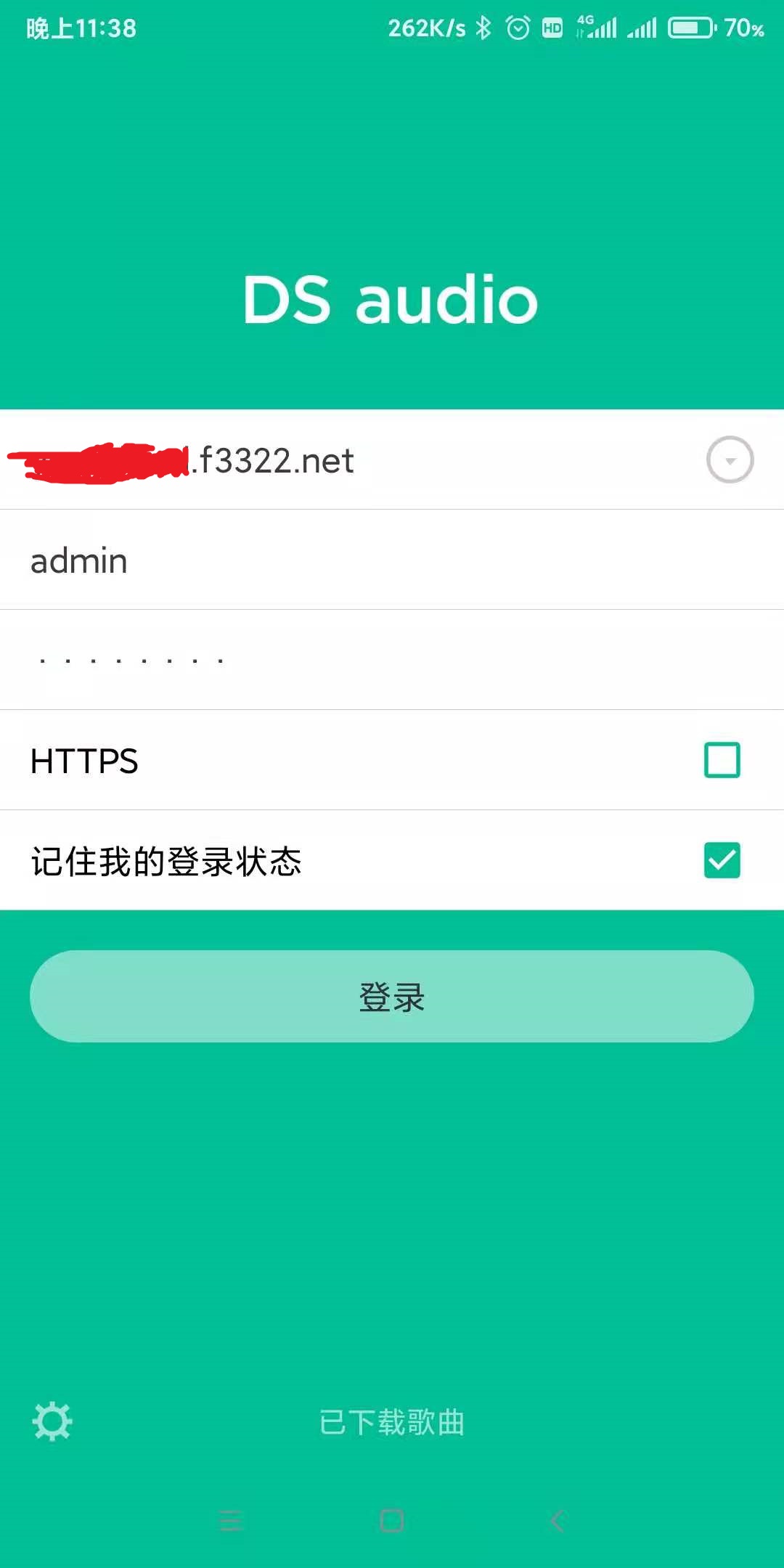Viewport: 784px width, 1568px height.
Task: Toggle HTTPS off after enabling
Action: (x=721, y=759)
